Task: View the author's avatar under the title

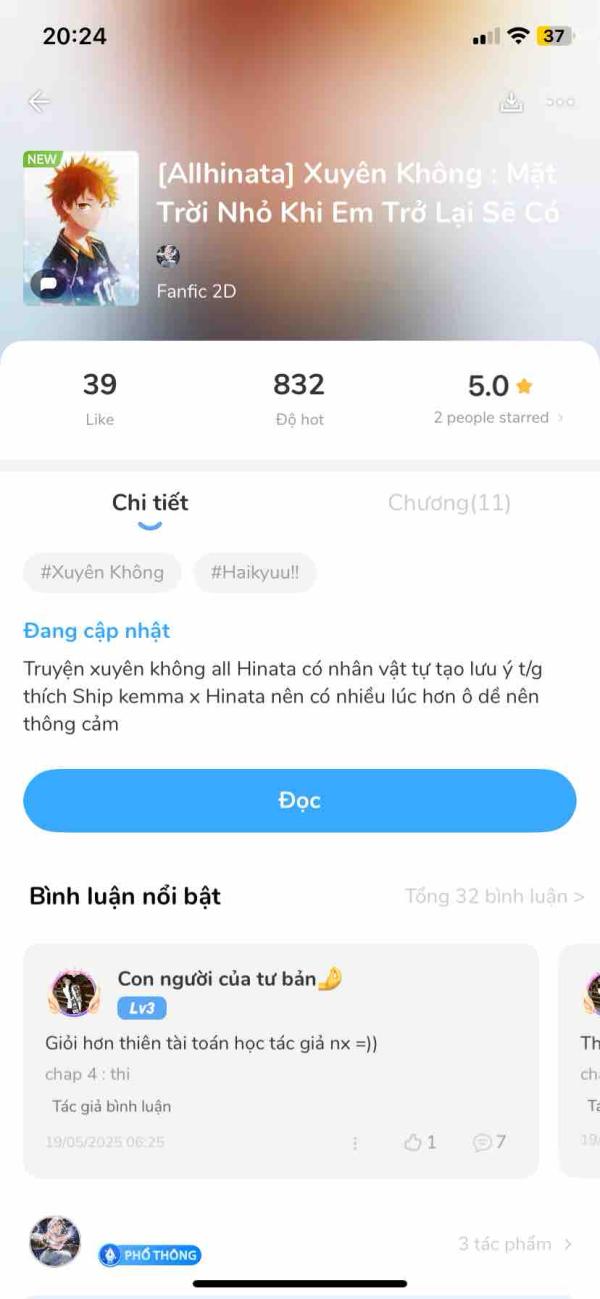Action: click(x=168, y=256)
